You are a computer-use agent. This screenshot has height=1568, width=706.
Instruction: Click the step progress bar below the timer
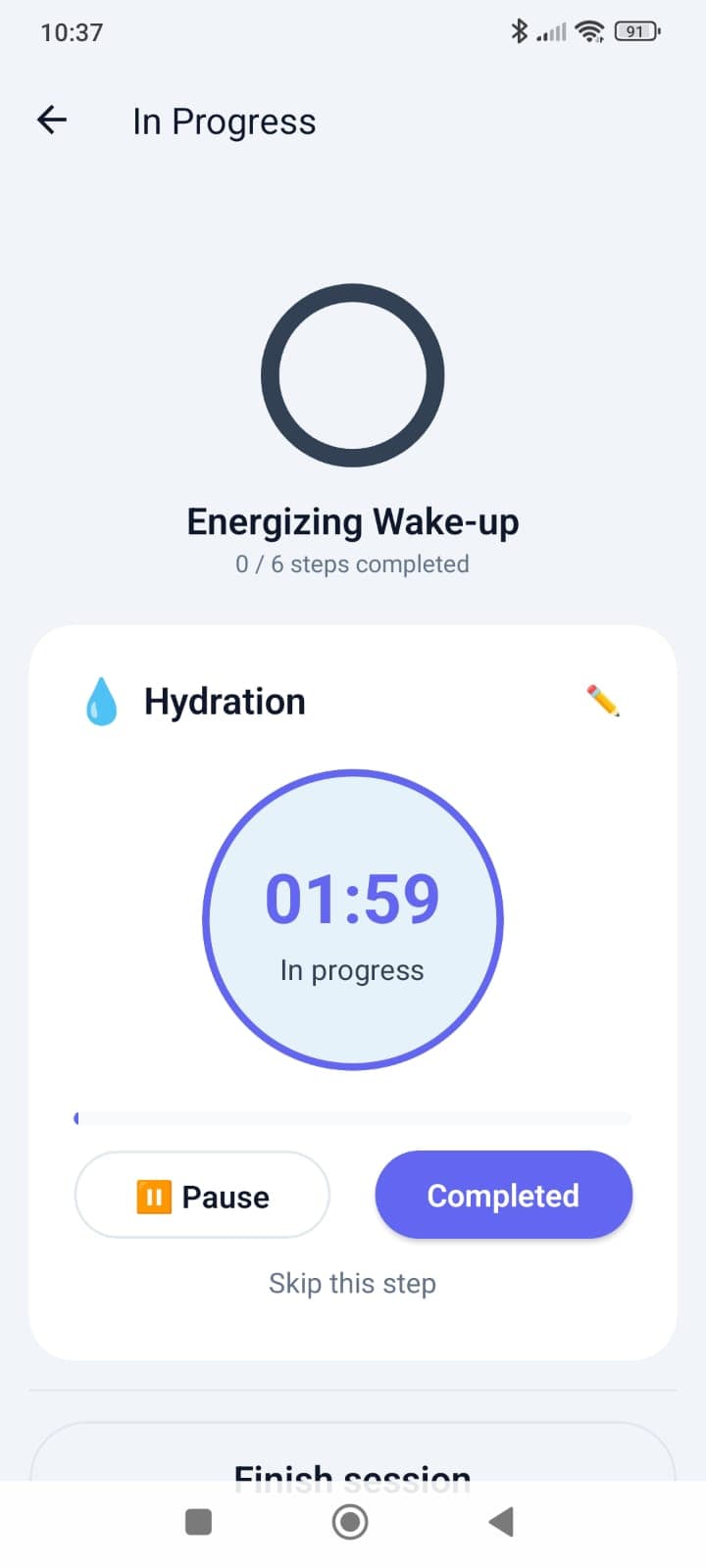tap(352, 1117)
